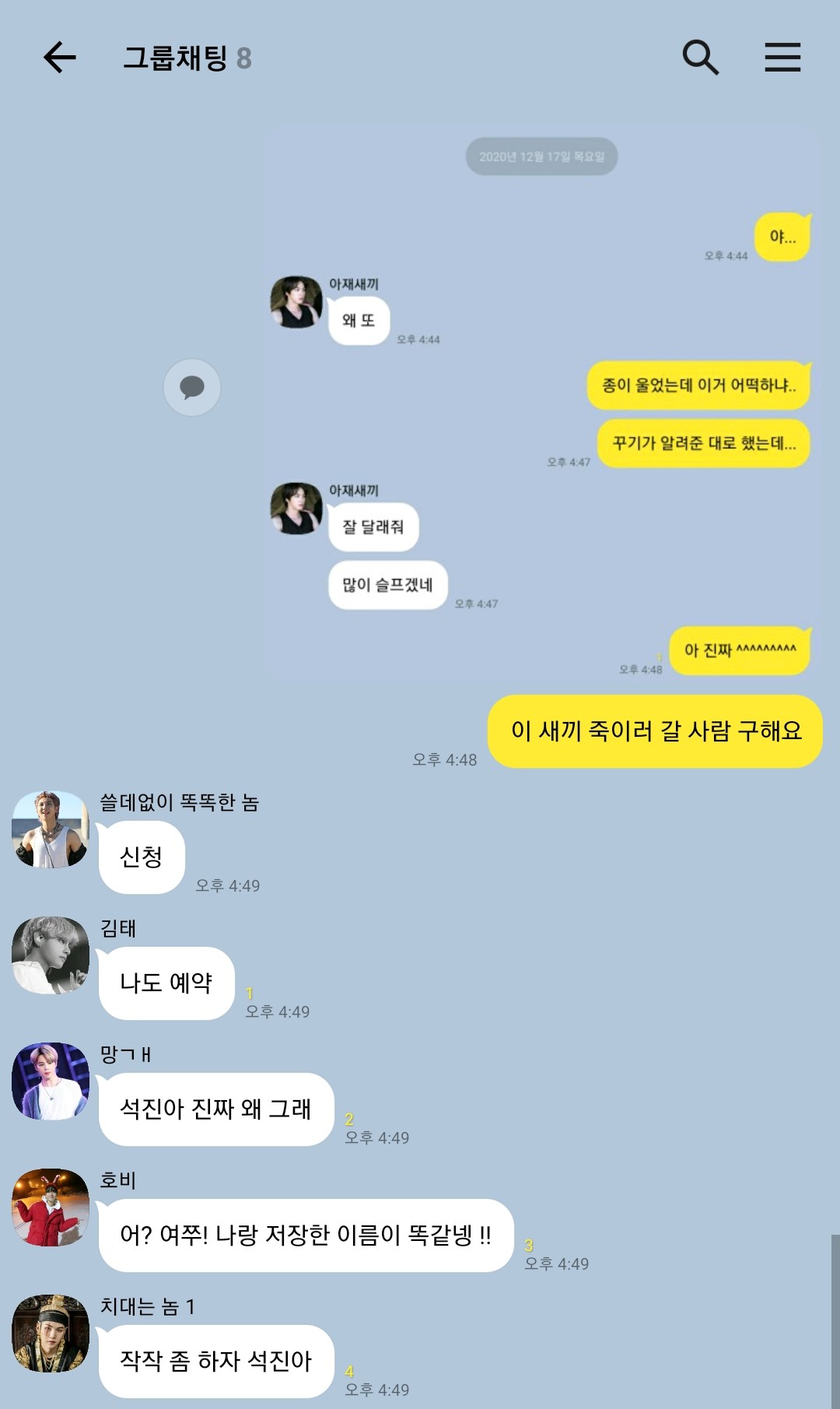Go back from the 그룹채팅 chat room
Viewport: 840px width, 1409px height.
59,58
